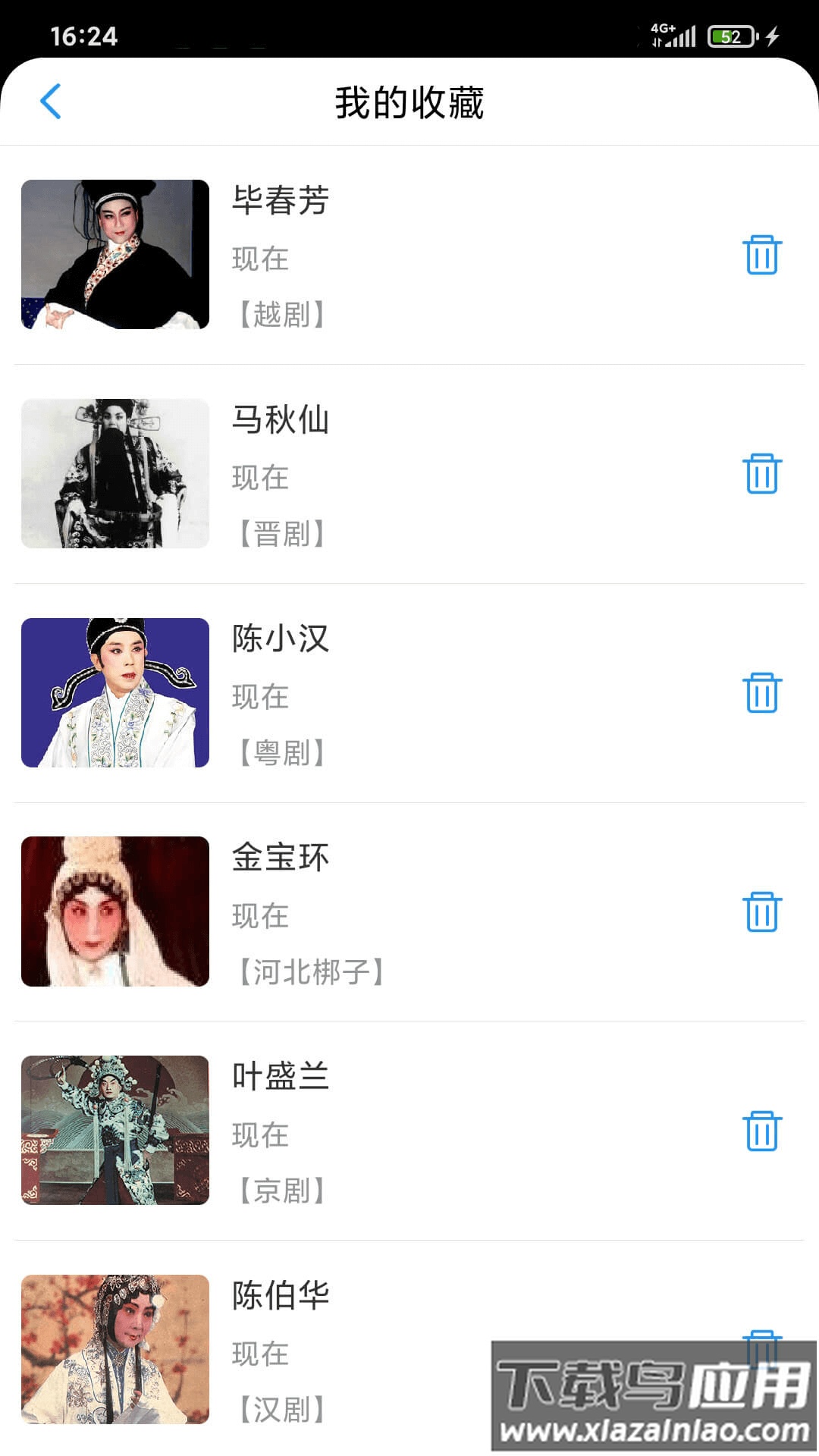Delete 毕春芳 from favorites using trash icon

pyautogui.click(x=761, y=256)
